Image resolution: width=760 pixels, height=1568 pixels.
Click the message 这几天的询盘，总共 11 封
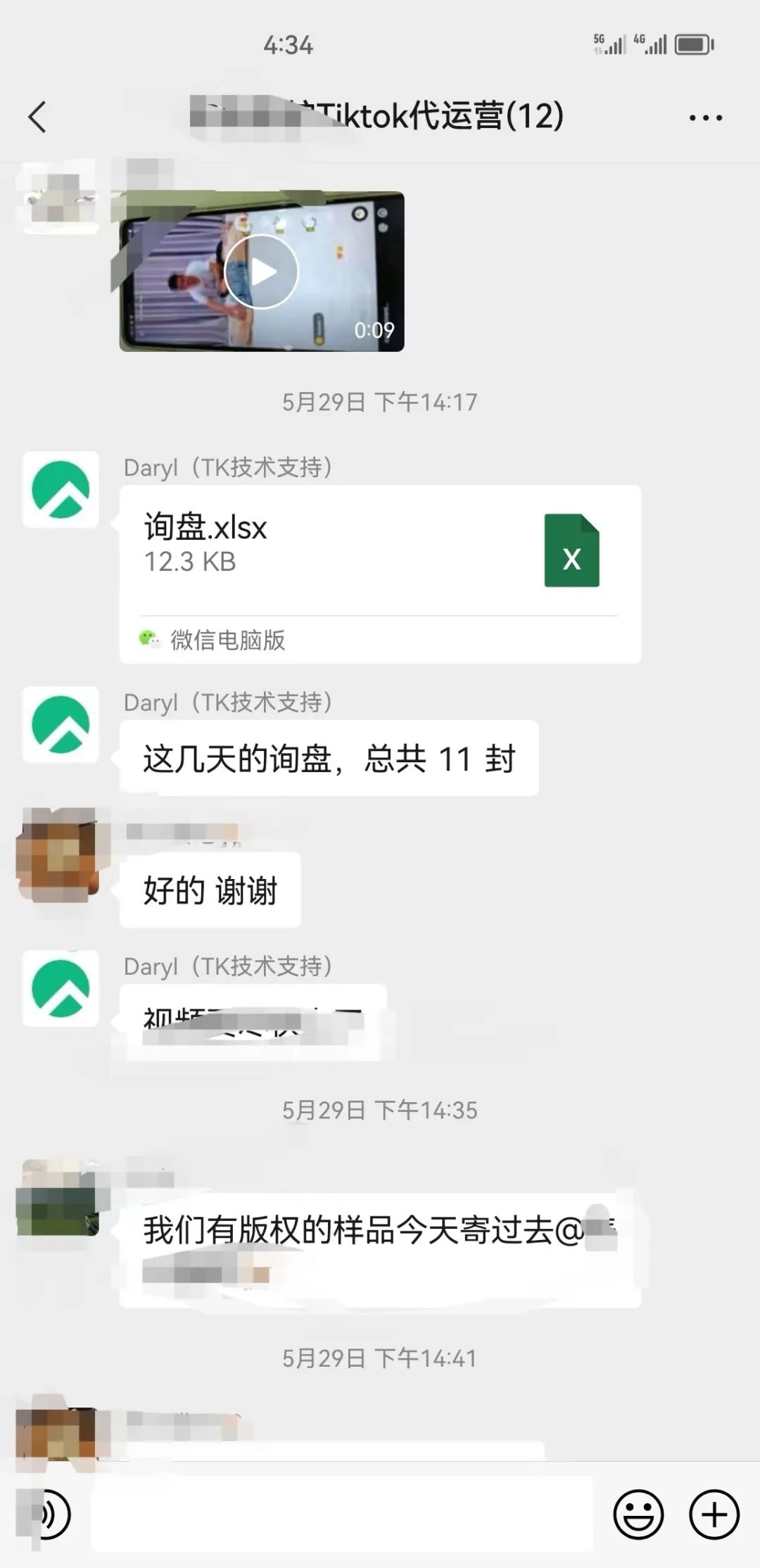[x=331, y=758]
